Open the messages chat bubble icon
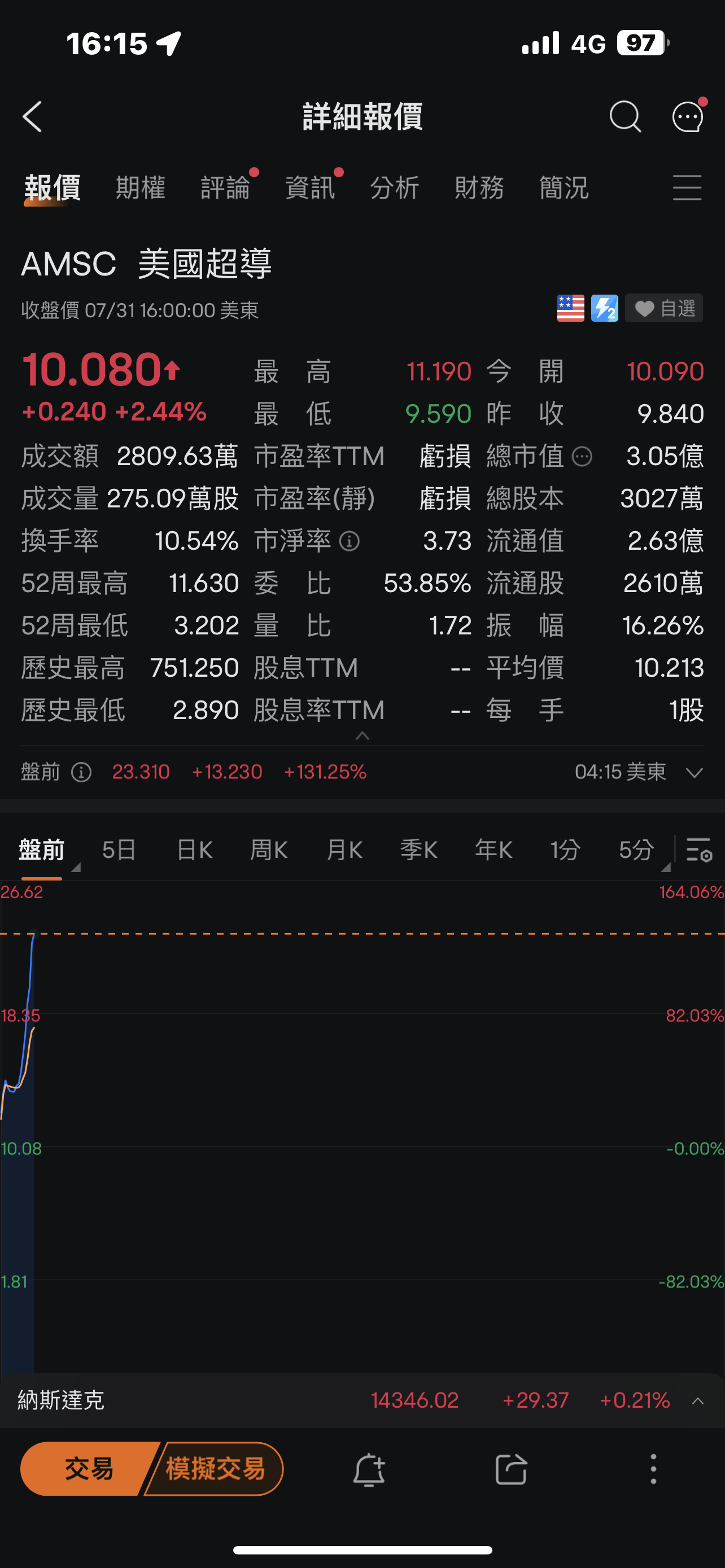This screenshot has height=1568, width=725. pos(688,116)
